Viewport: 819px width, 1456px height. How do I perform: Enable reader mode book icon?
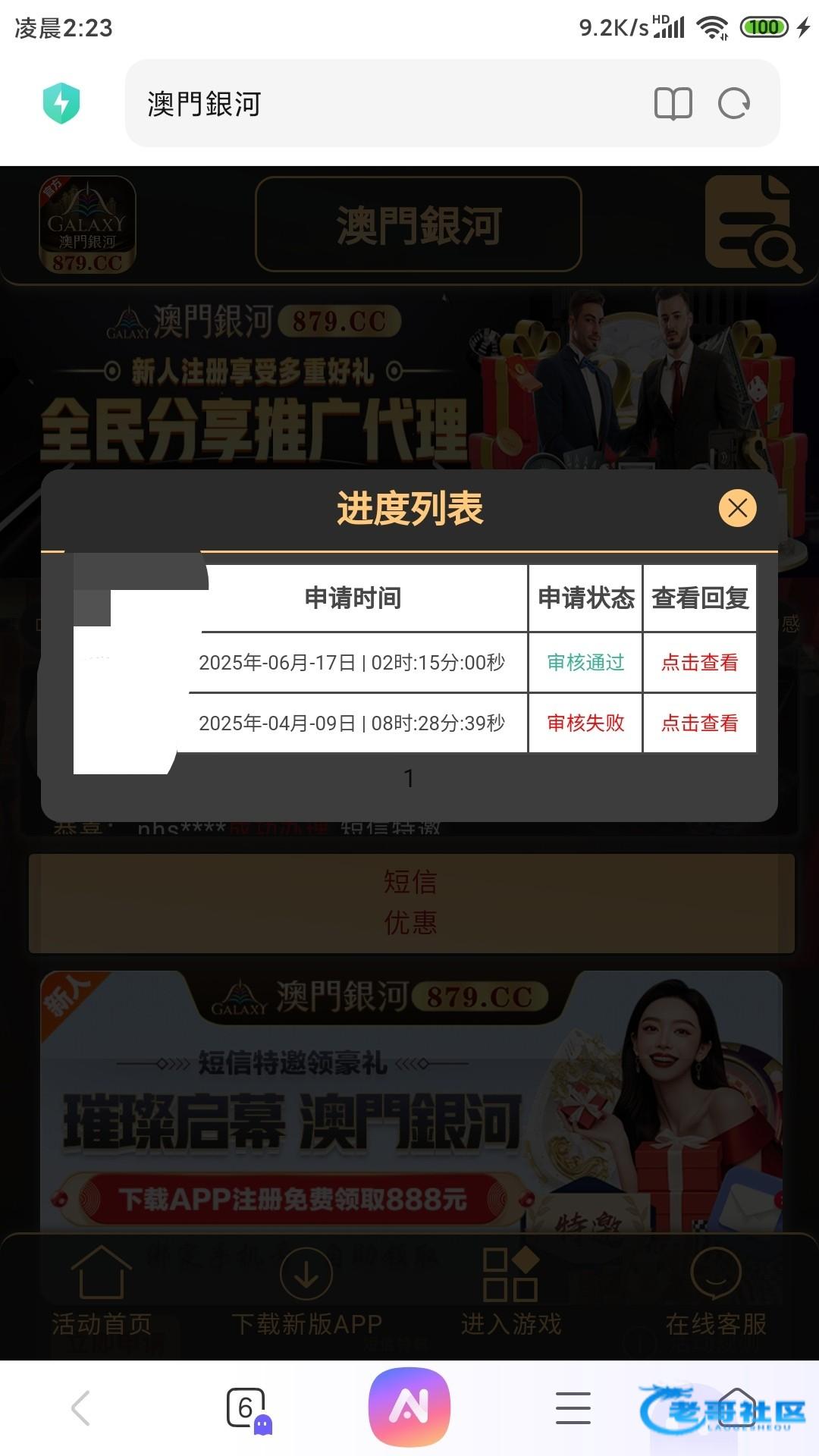tap(673, 104)
